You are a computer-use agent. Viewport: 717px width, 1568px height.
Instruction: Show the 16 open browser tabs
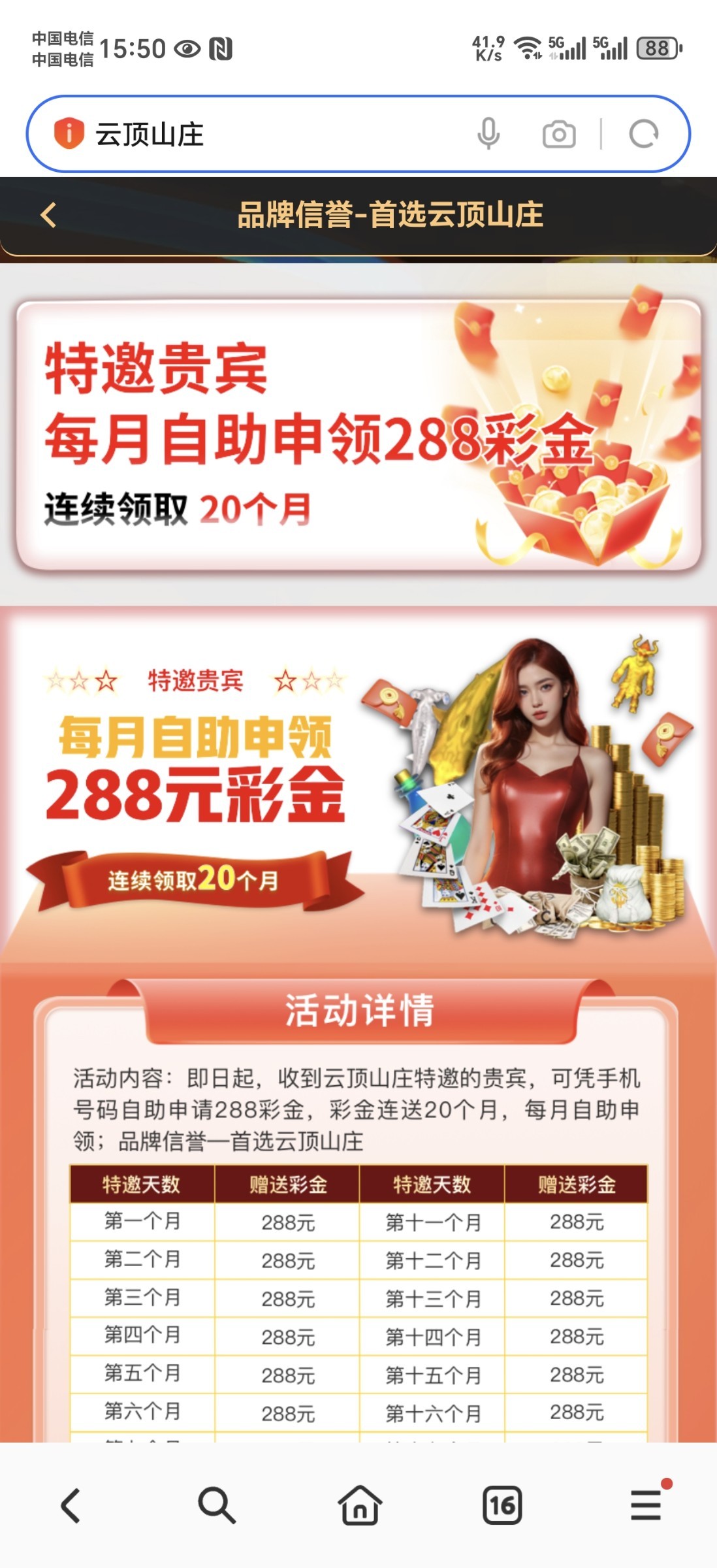(502, 1505)
